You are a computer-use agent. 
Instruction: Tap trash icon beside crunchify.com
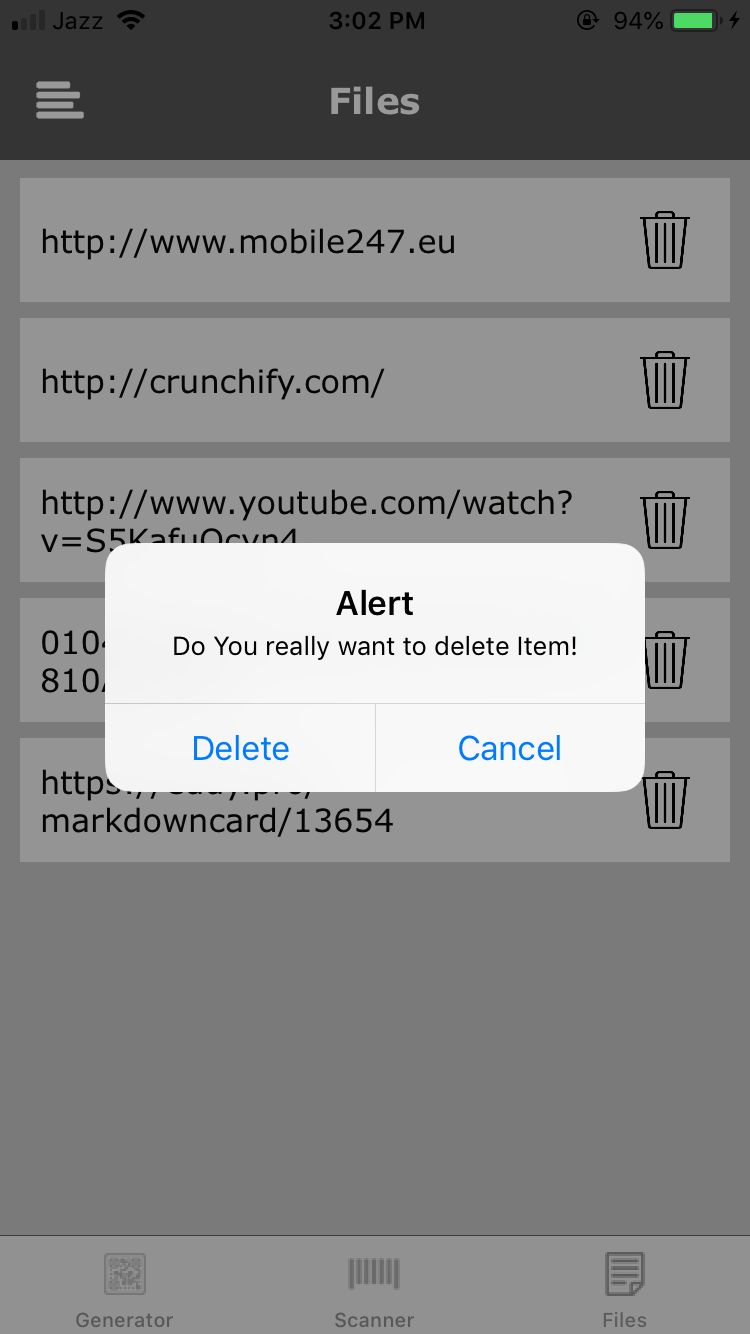(x=665, y=380)
